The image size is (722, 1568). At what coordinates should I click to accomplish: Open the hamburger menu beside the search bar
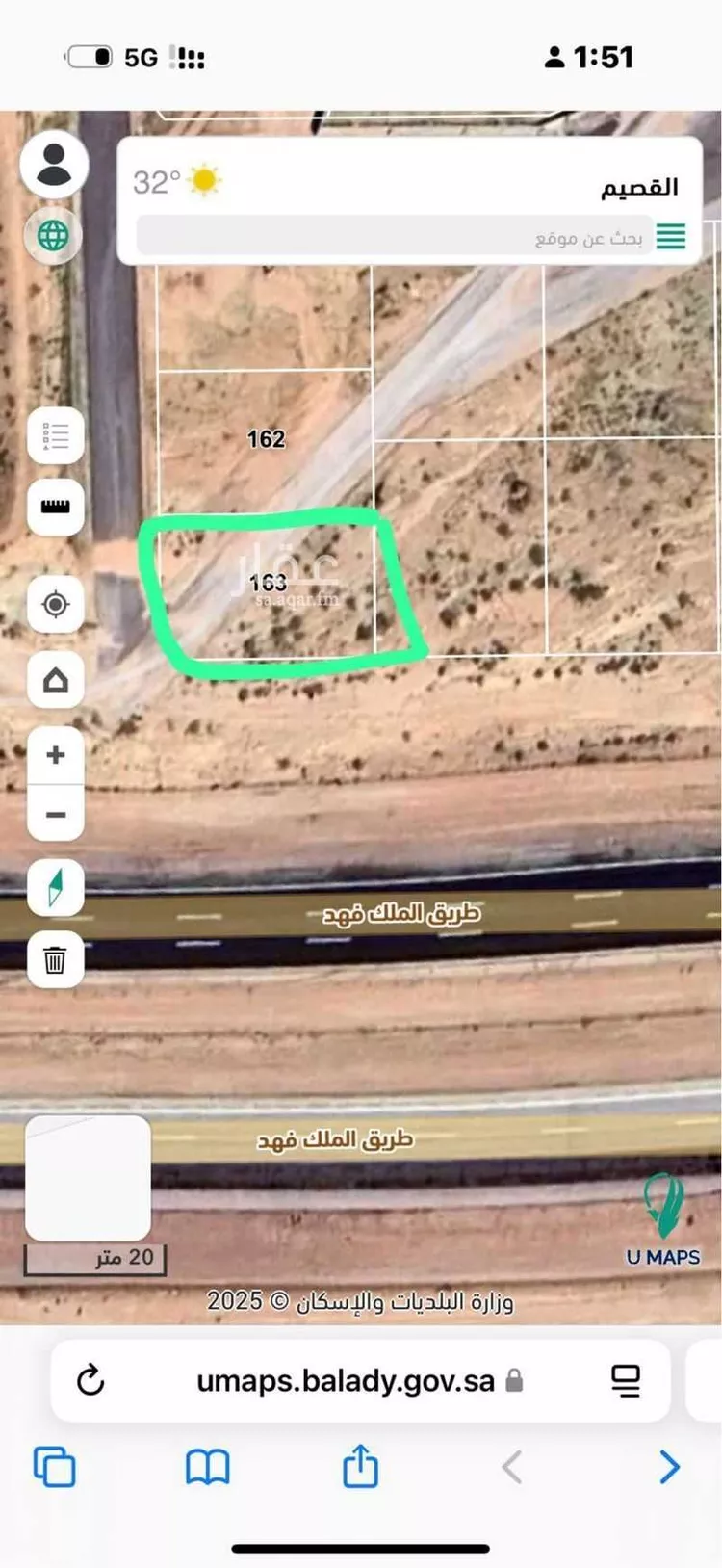click(x=671, y=237)
